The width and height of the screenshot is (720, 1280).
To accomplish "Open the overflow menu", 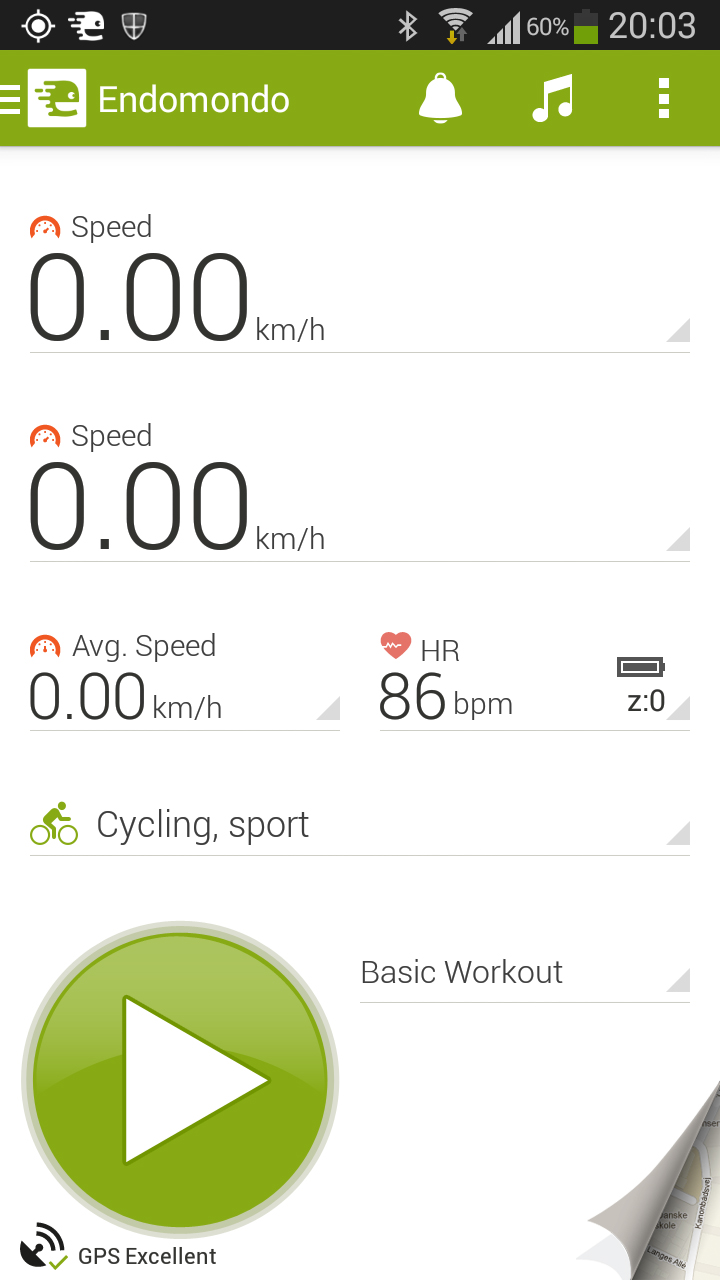I will click(663, 99).
